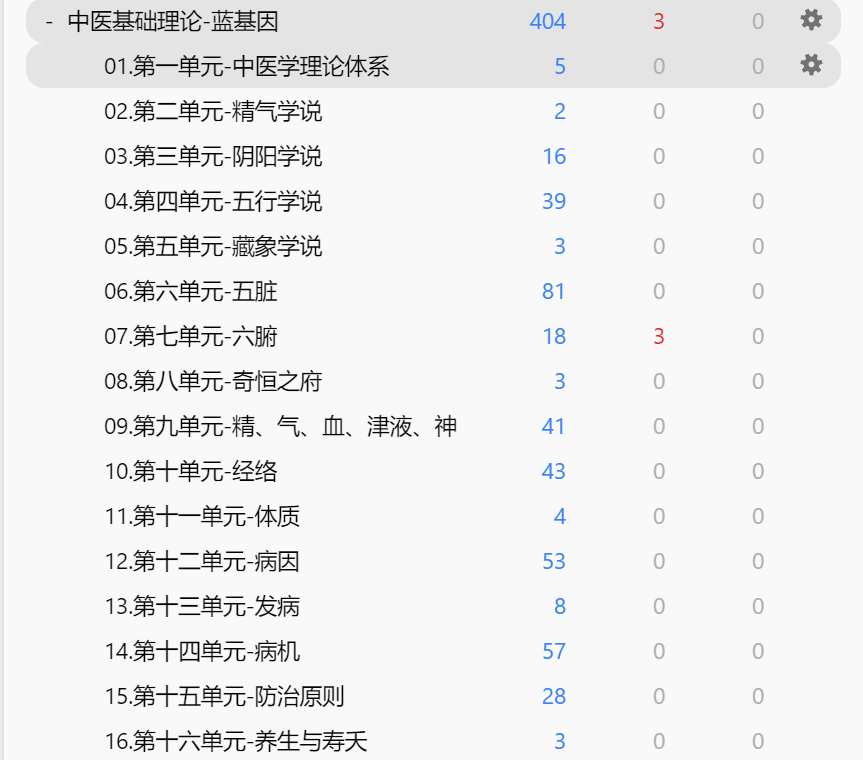
Task: Open deck 04.第四单元-五行学说
Action: pyautogui.click(x=213, y=202)
